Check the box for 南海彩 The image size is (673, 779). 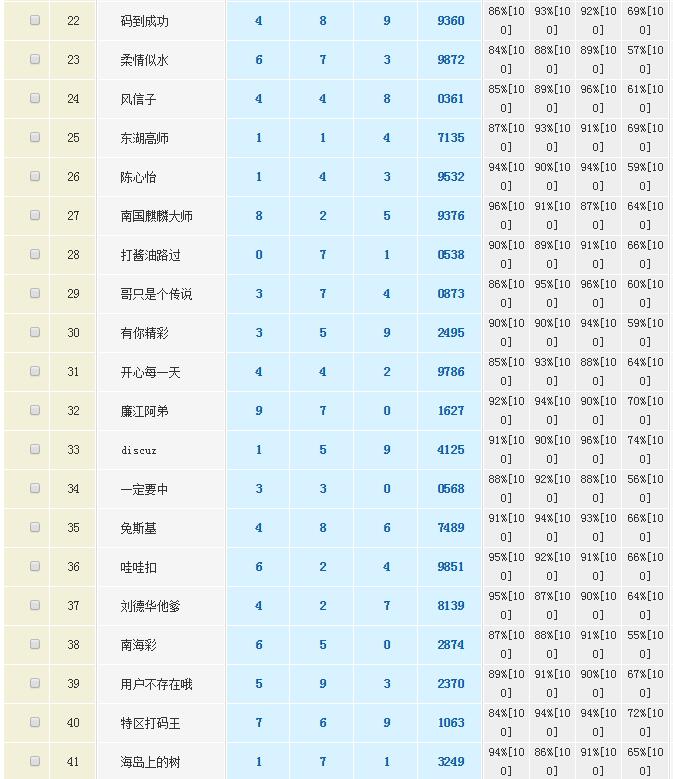(35, 644)
